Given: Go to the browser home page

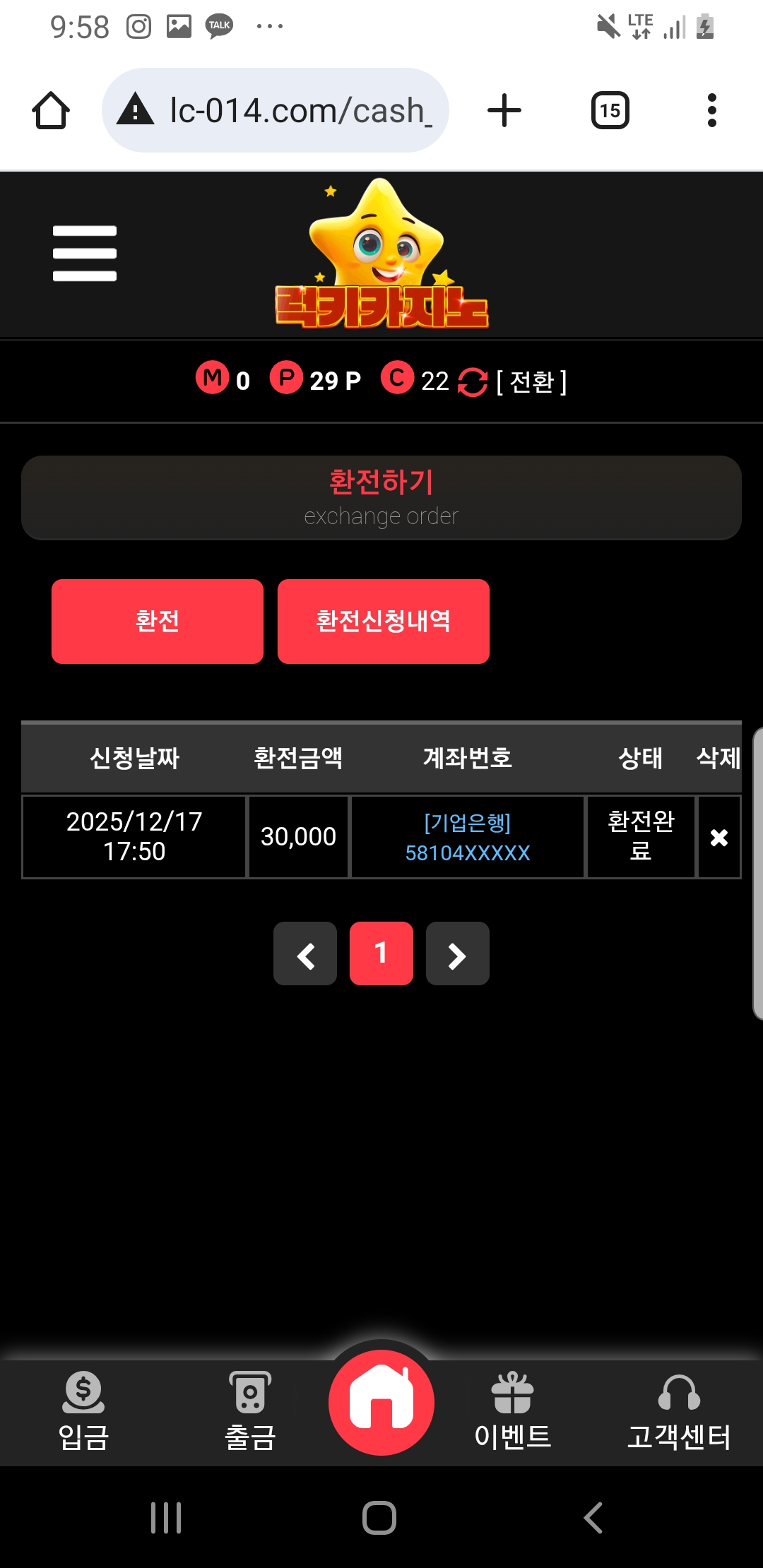Looking at the screenshot, I should (x=51, y=111).
